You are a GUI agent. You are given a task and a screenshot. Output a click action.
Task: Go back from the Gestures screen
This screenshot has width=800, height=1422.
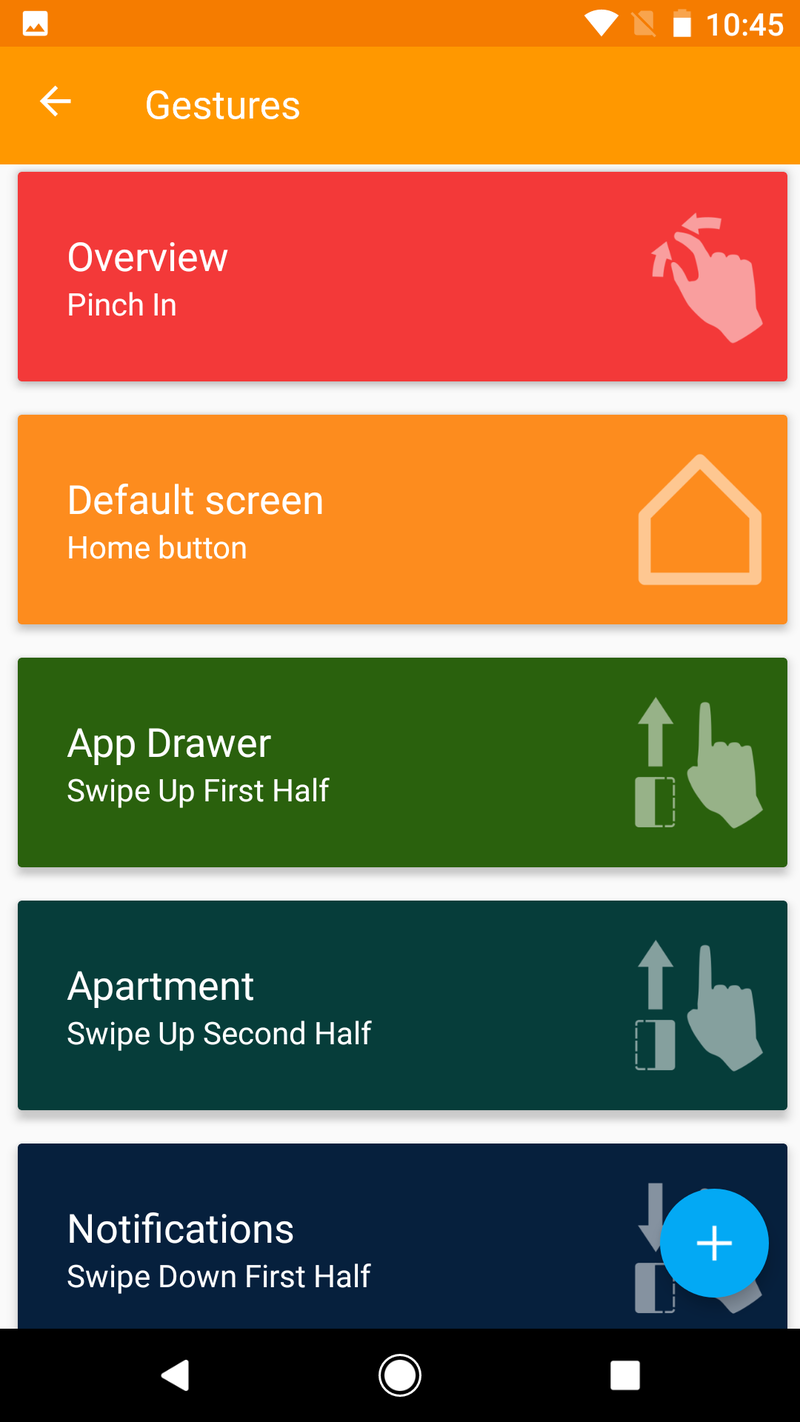55,102
